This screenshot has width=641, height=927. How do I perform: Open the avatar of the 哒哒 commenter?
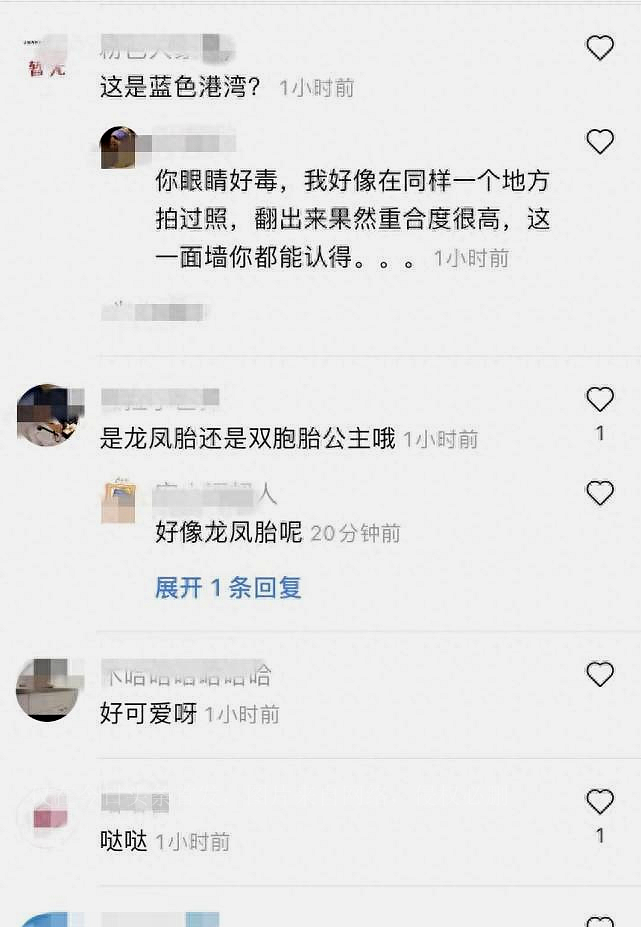45,816
